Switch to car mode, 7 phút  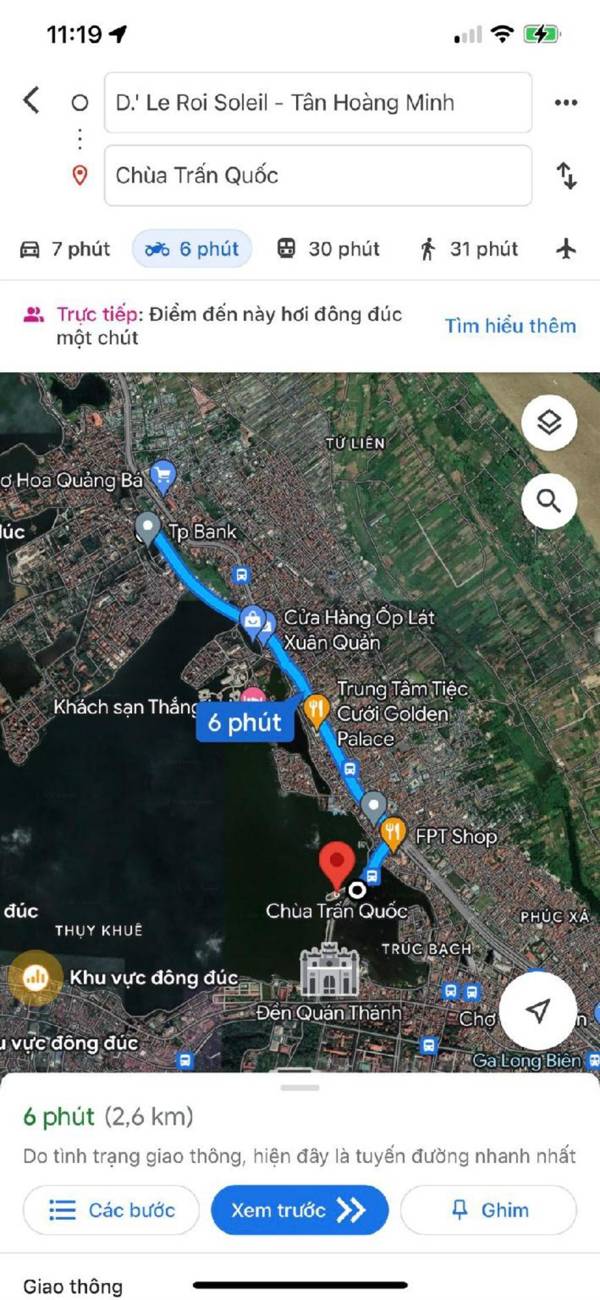click(66, 249)
